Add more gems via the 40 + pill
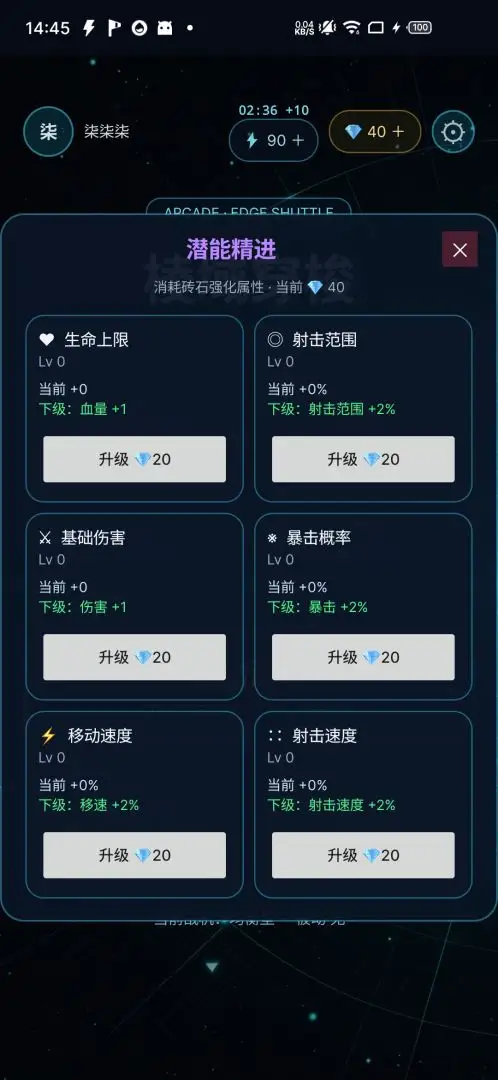This screenshot has width=498, height=1080. pos(375,132)
